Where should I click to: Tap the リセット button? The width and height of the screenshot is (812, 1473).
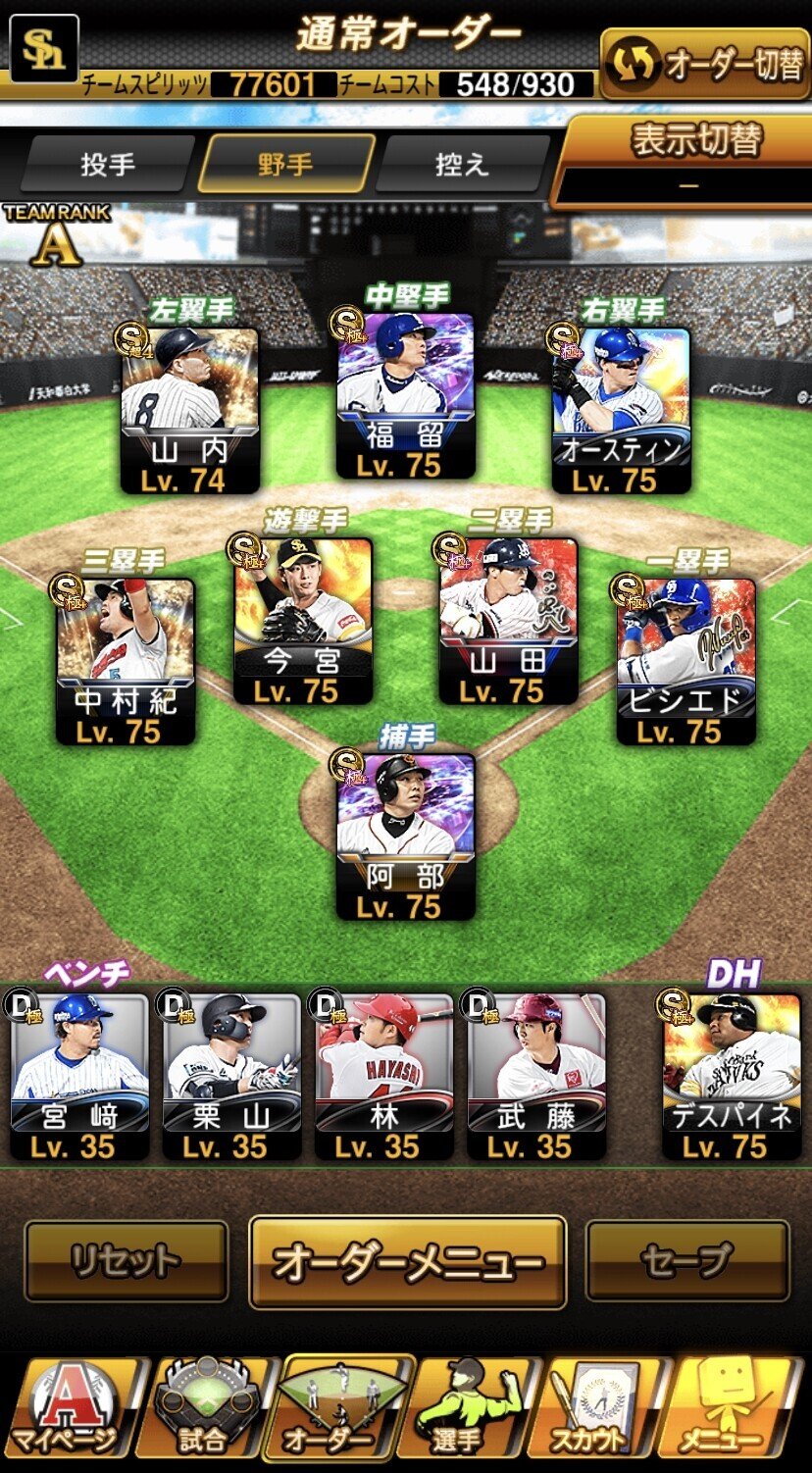[x=126, y=1261]
